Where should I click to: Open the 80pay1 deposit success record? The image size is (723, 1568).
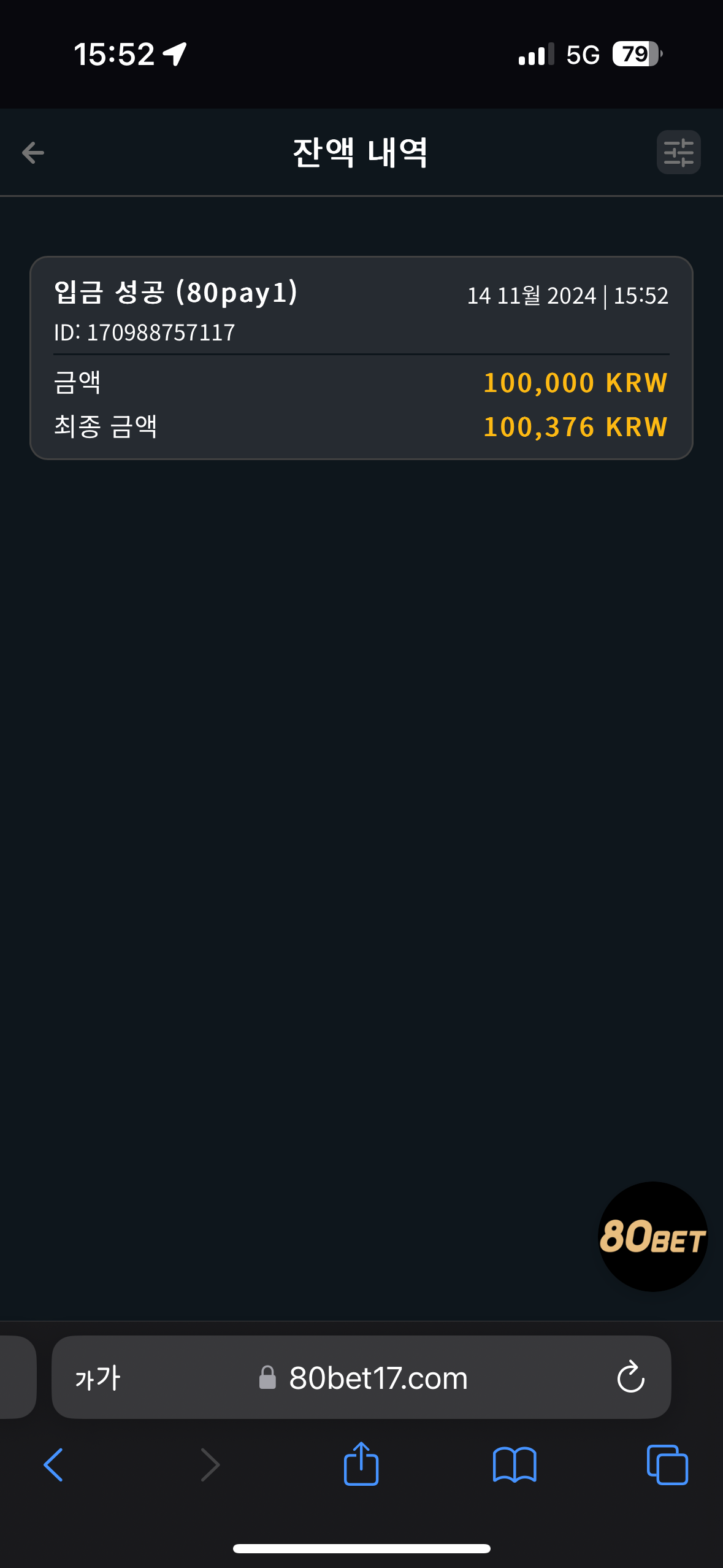[x=361, y=358]
